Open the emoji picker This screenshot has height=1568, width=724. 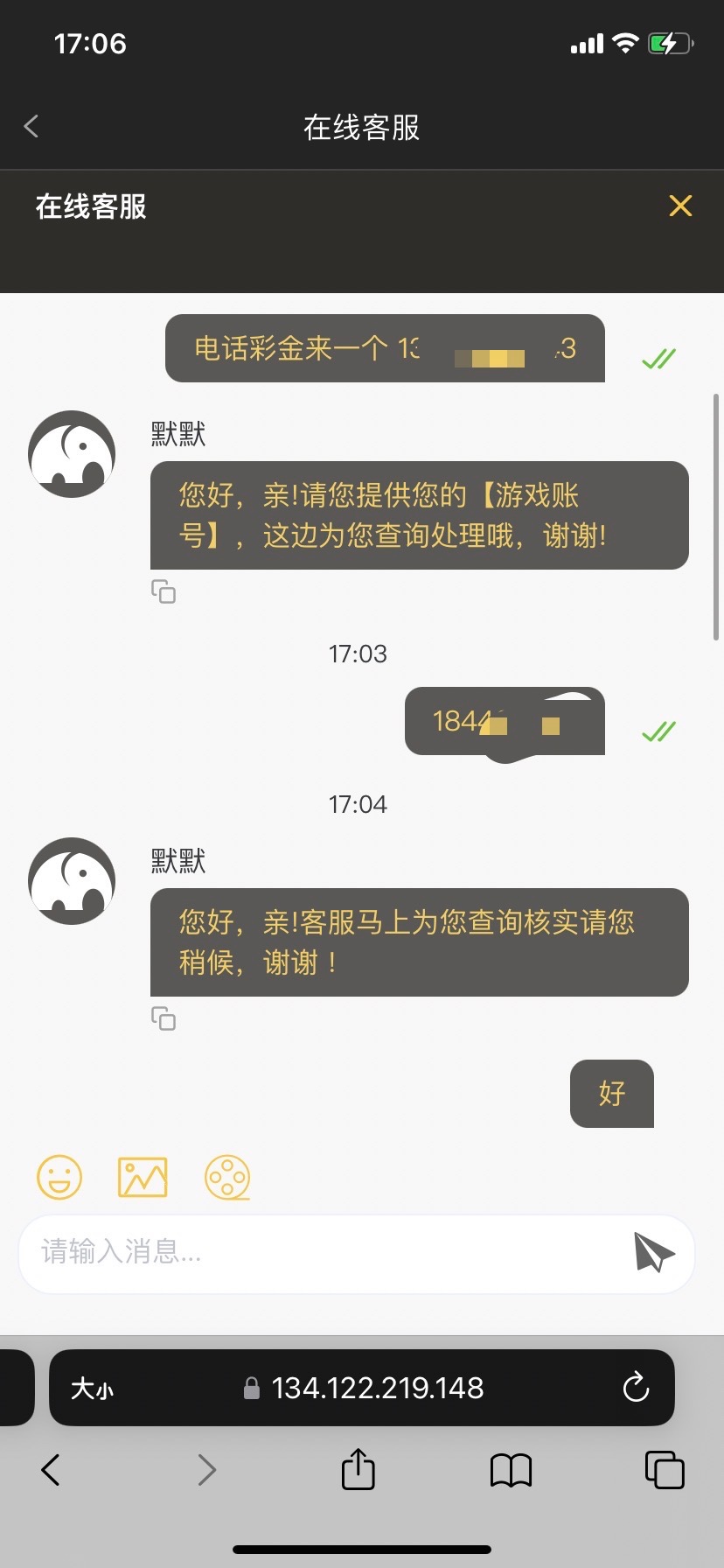59,1178
